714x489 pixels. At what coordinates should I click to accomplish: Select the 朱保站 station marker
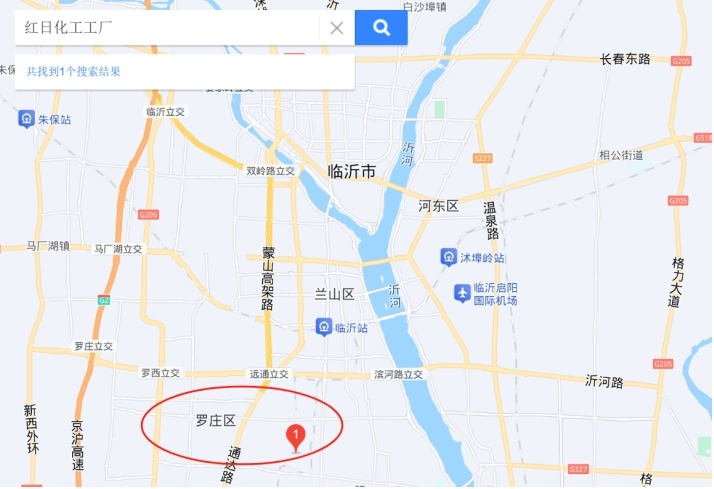tap(26, 119)
